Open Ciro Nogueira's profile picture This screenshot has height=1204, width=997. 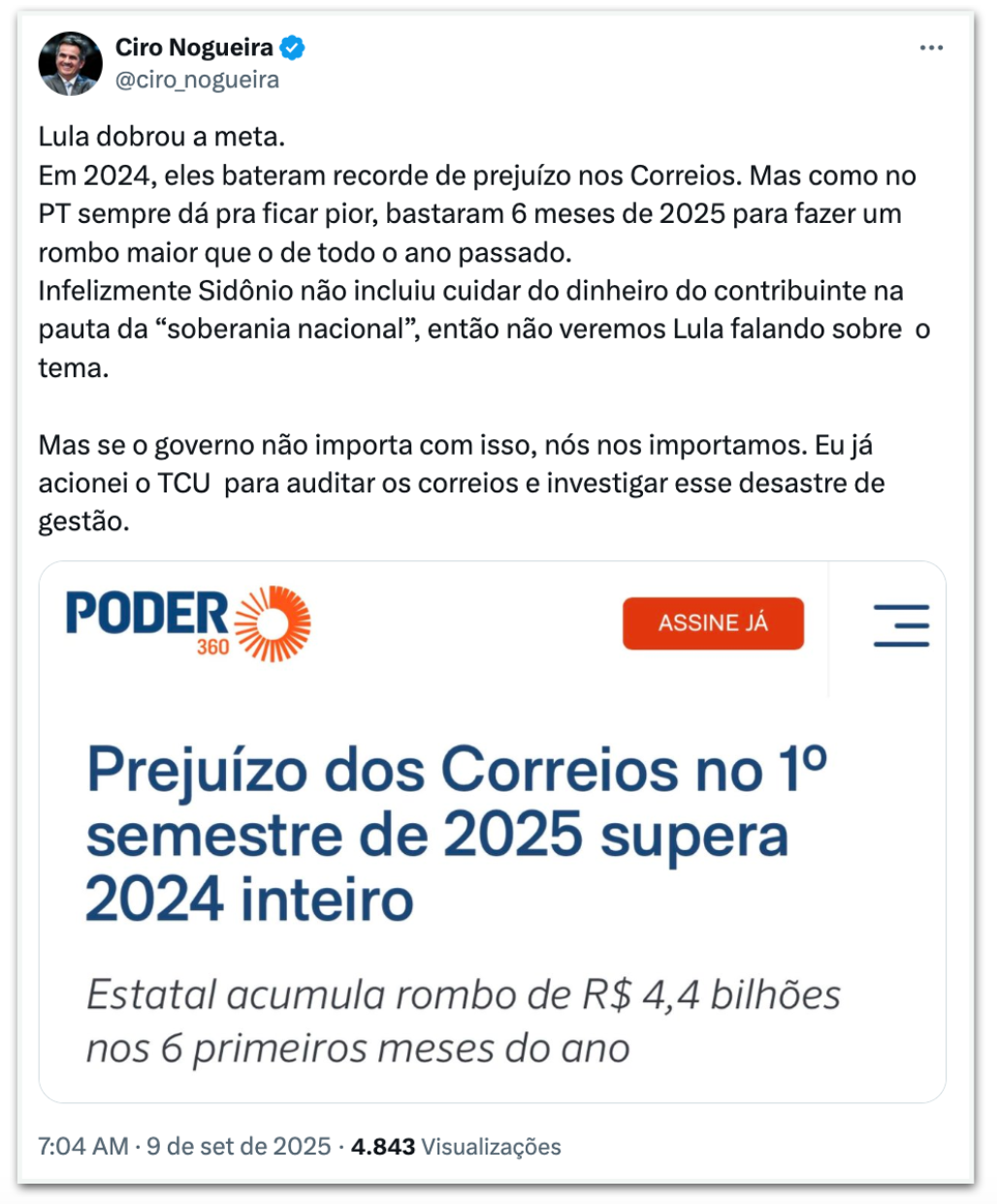point(70,64)
